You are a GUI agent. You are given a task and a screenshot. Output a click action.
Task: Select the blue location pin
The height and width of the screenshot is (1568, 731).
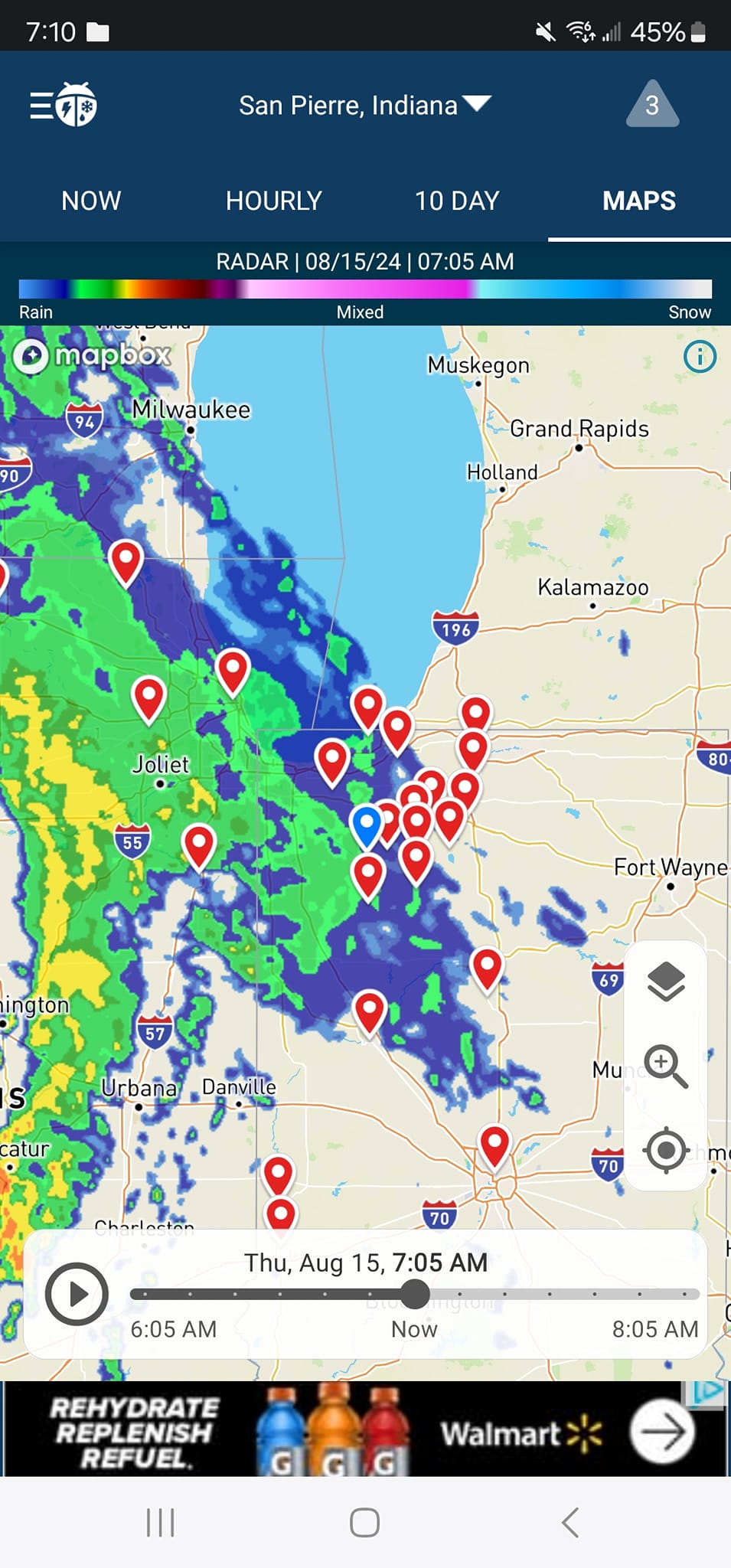coord(366,823)
